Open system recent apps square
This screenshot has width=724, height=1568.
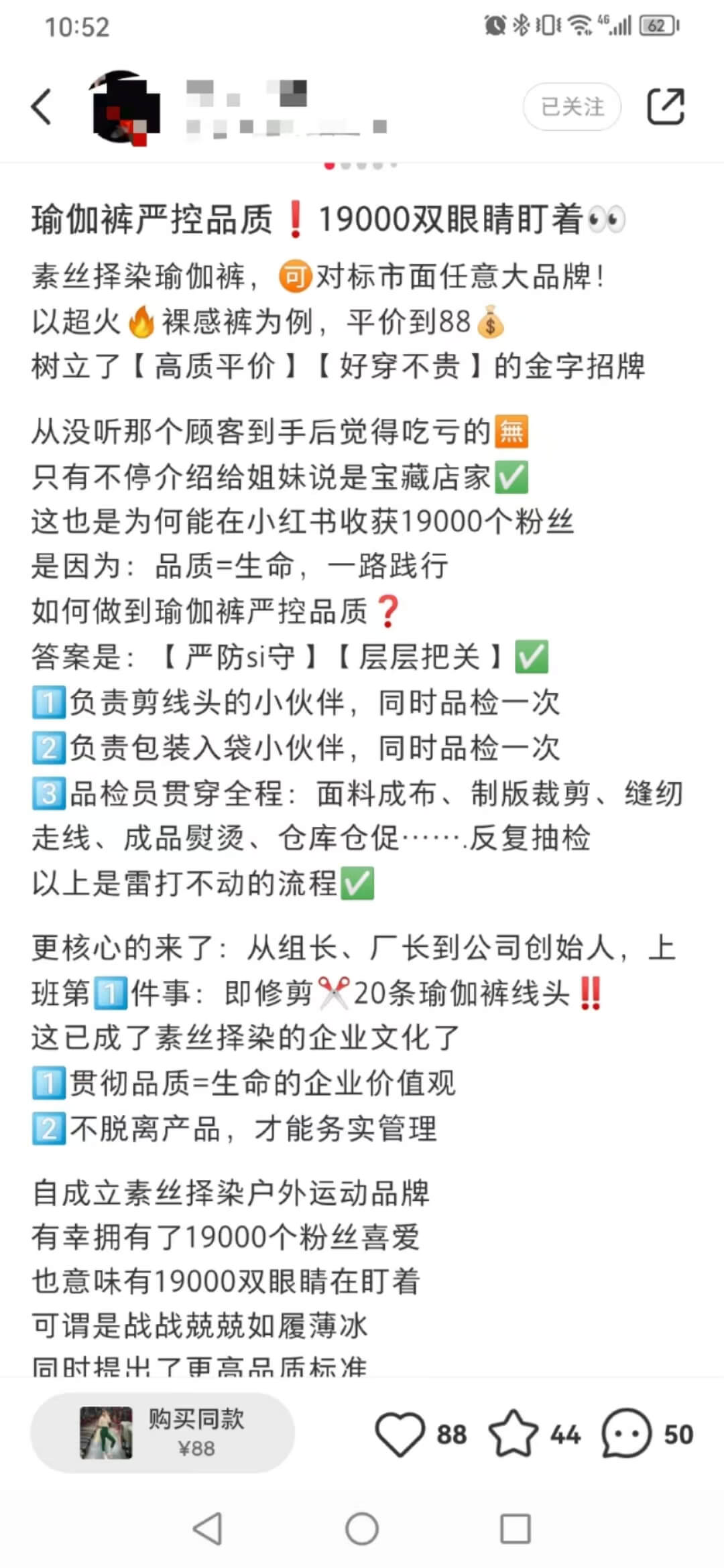[516, 1529]
